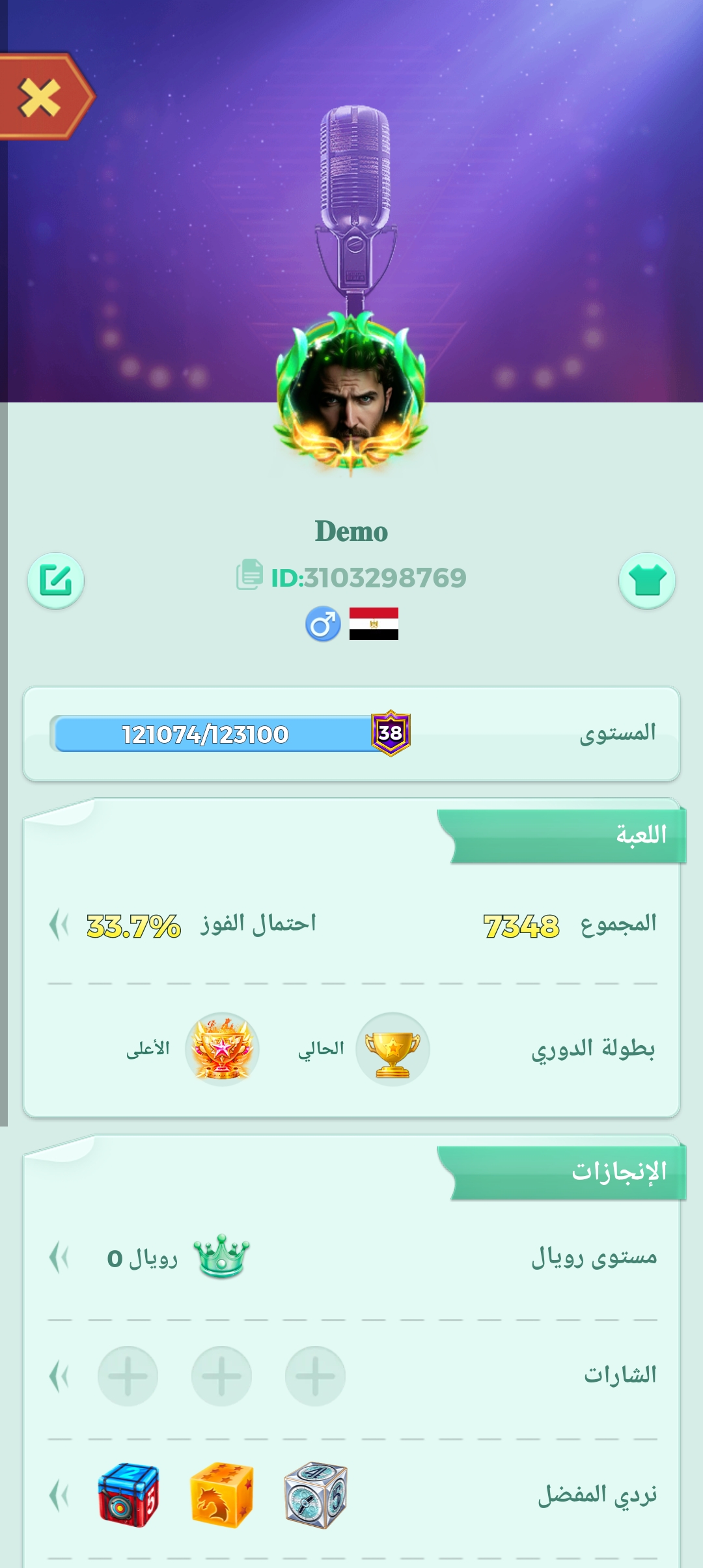703x1568 pixels.
Task: Close the profile screen
Action: tap(40, 98)
